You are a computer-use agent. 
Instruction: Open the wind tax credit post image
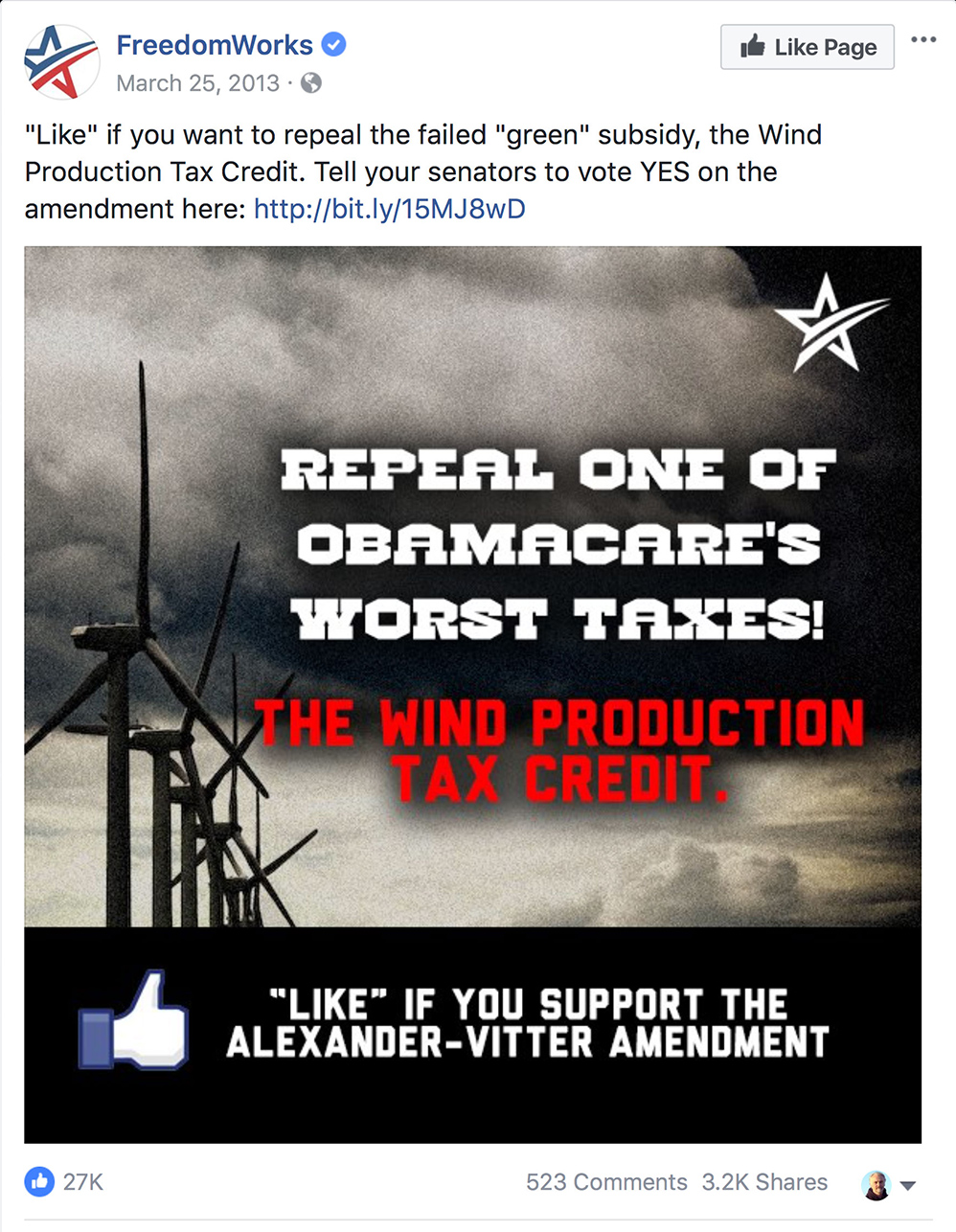472,694
